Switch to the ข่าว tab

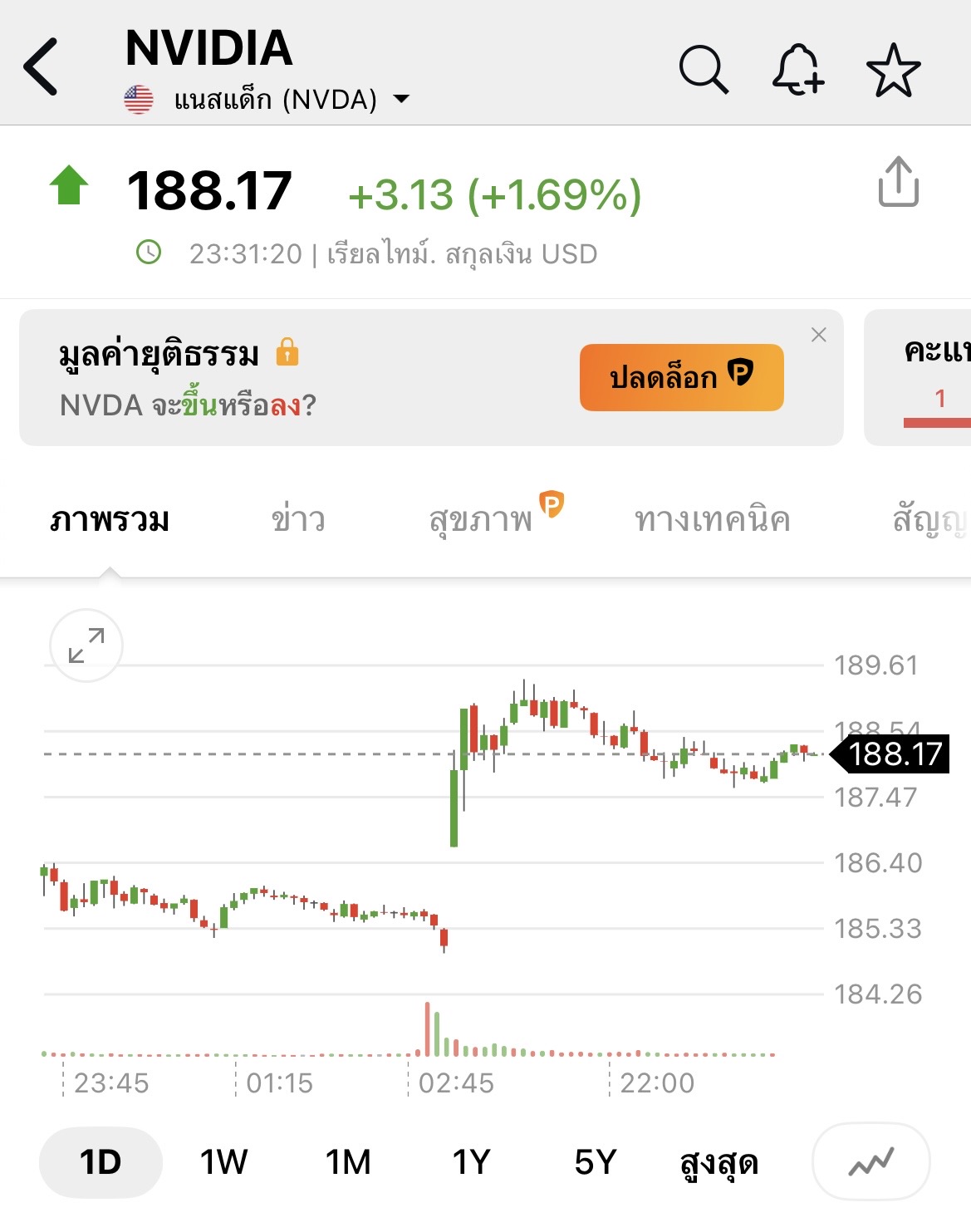pyautogui.click(x=298, y=520)
